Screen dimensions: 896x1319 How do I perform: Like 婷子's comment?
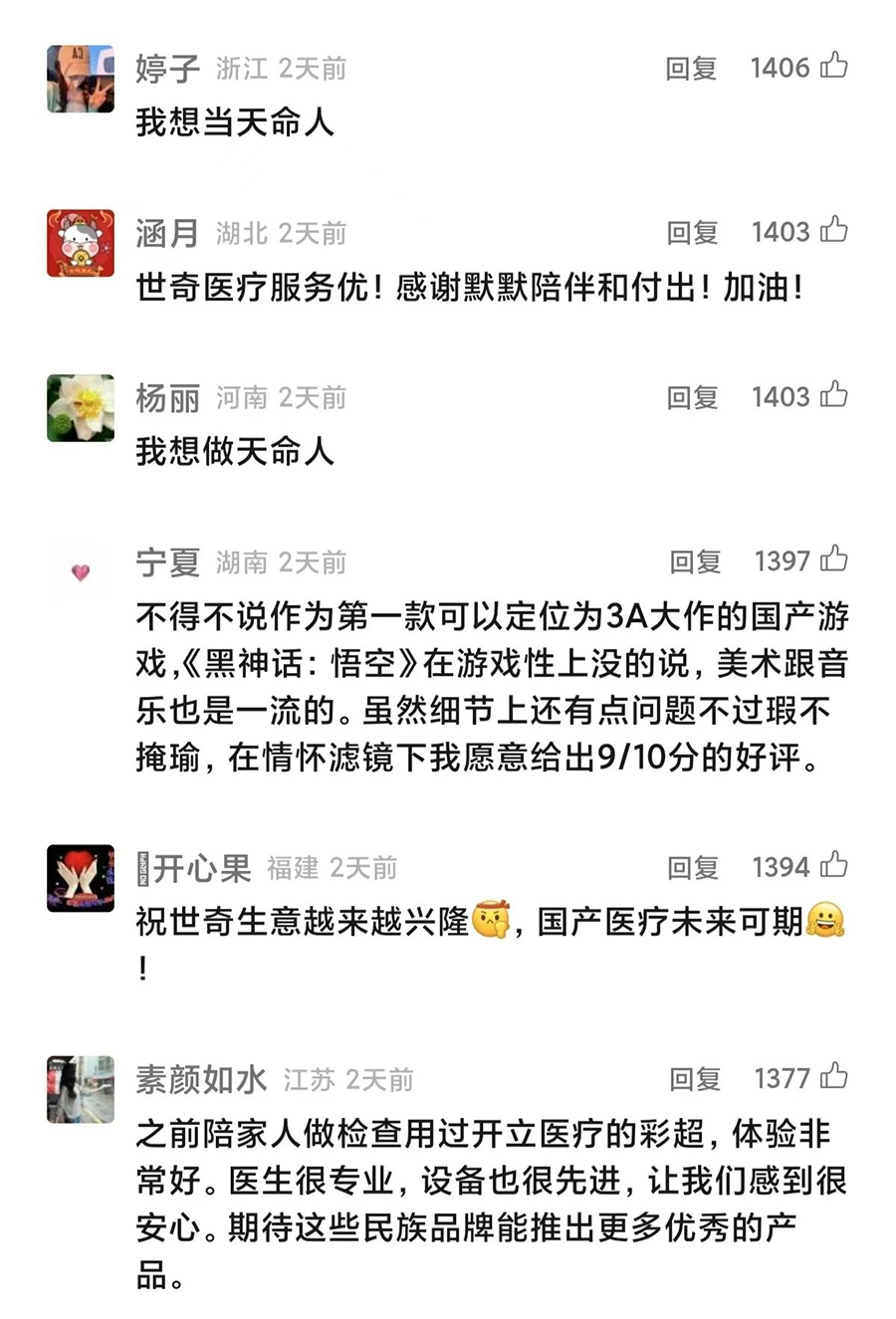pos(833,66)
